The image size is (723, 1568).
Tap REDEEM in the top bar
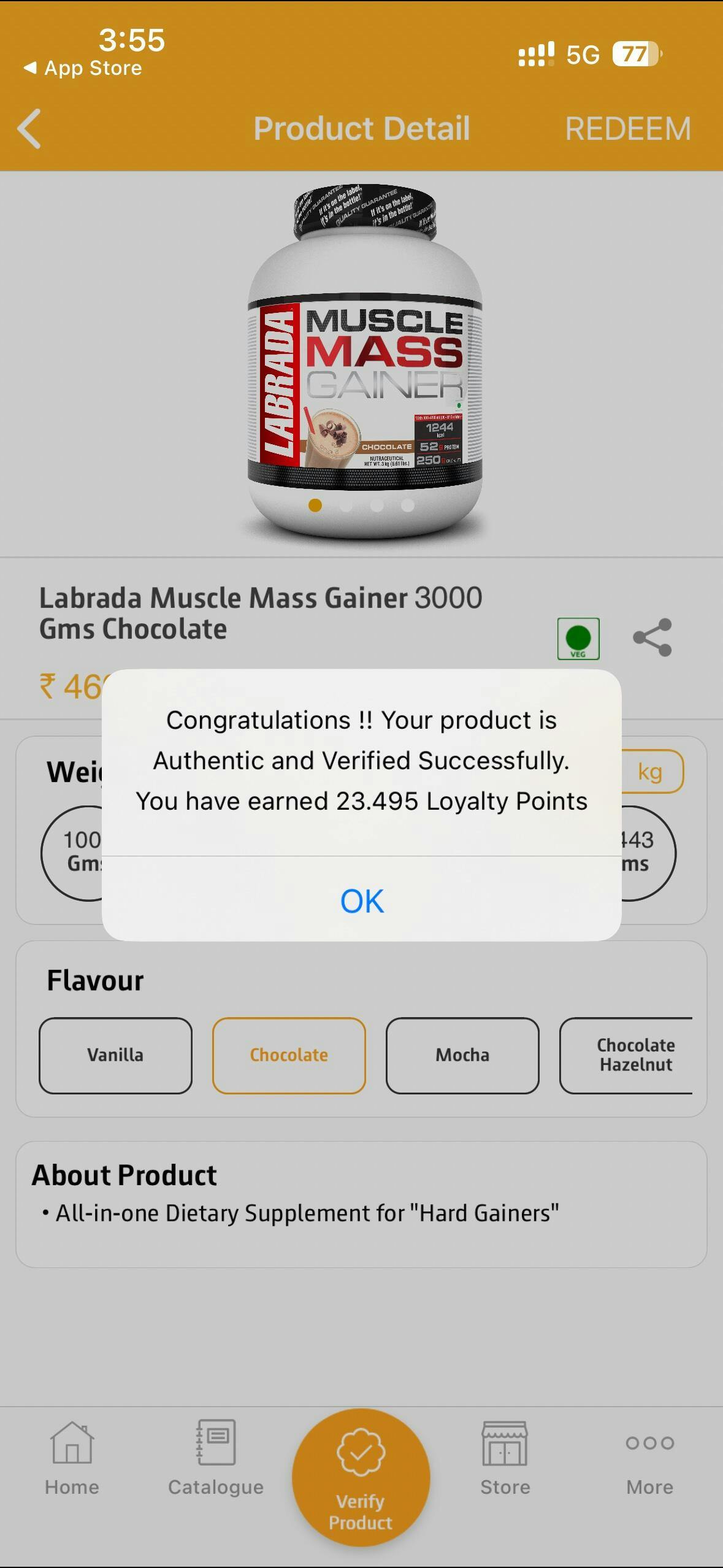pyautogui.click(x=627, y=129)
